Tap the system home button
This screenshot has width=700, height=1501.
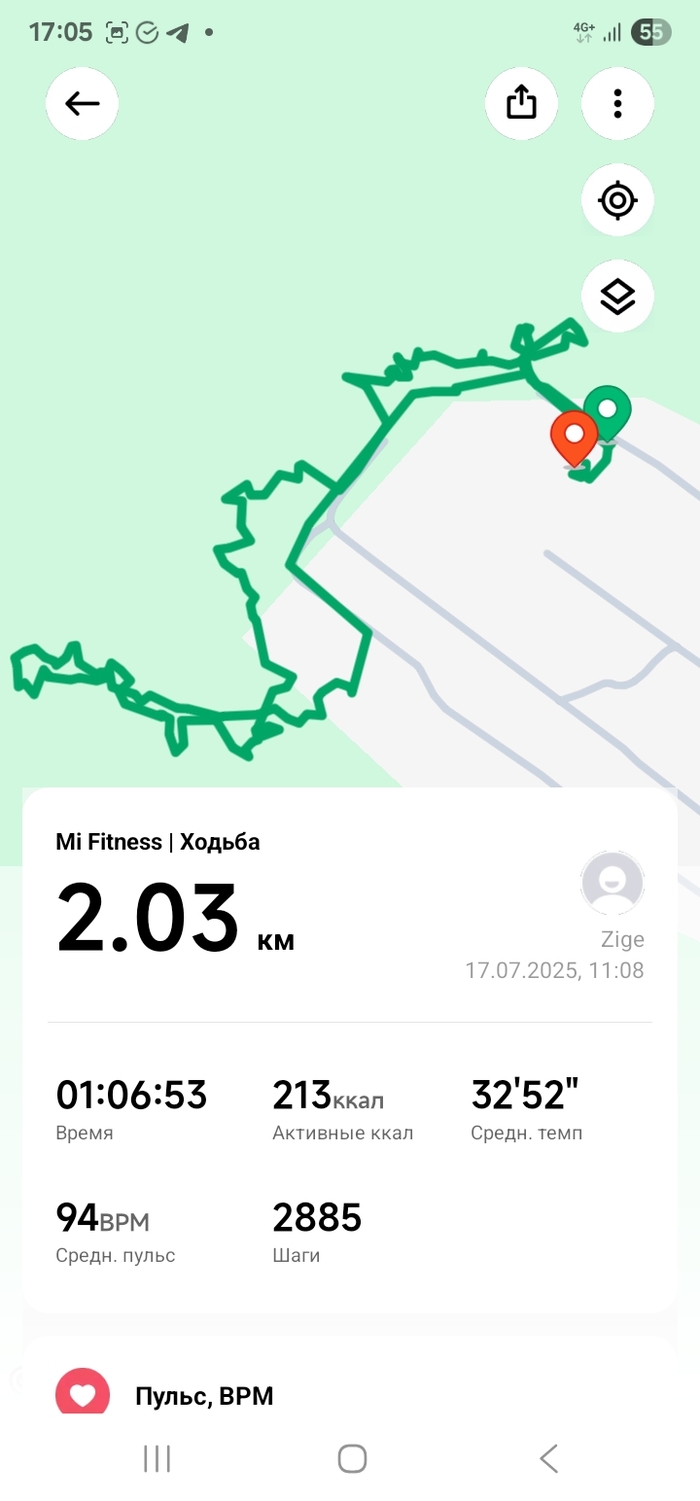[352, 1458]
